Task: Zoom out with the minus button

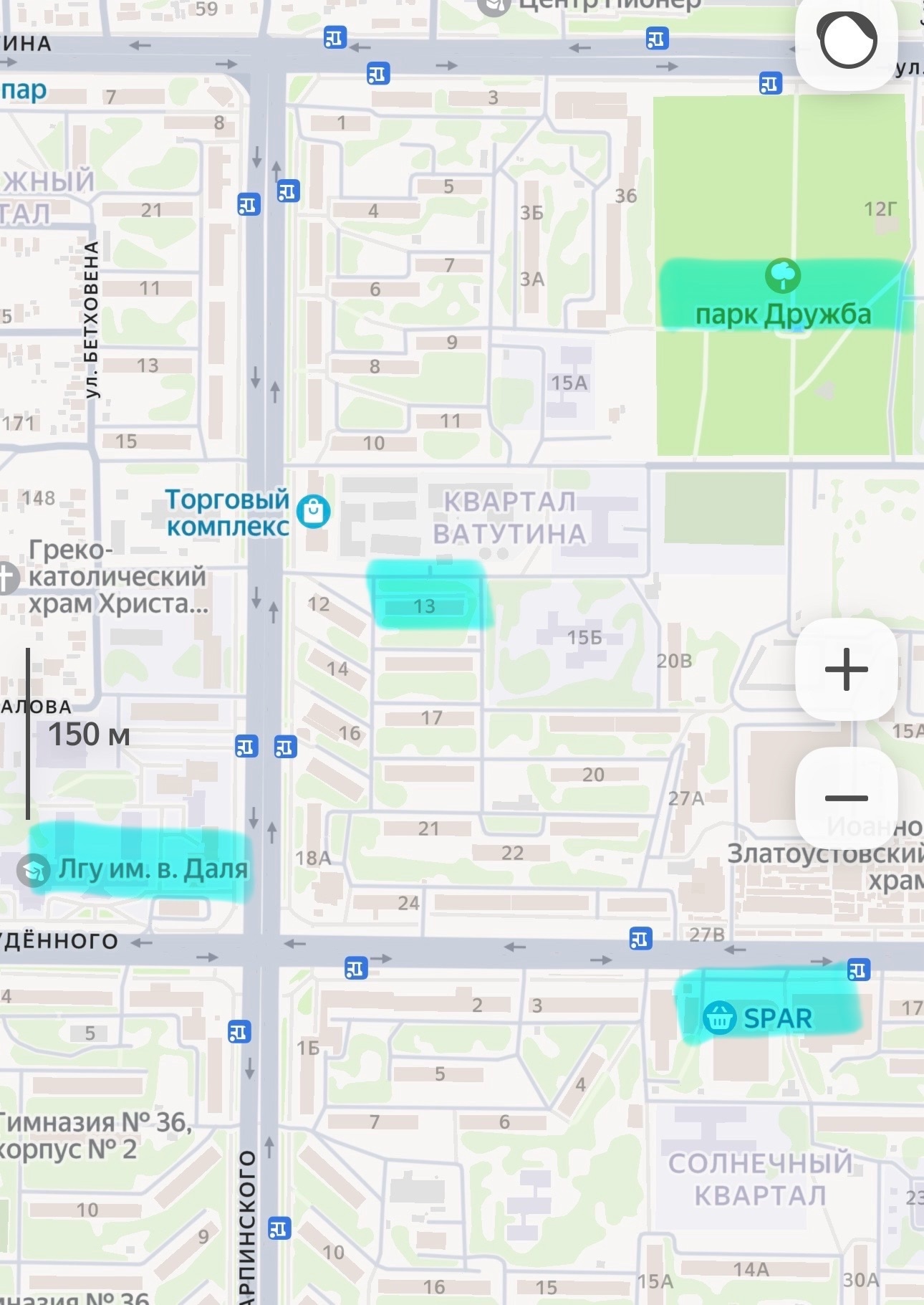Action: coord(846,798)
